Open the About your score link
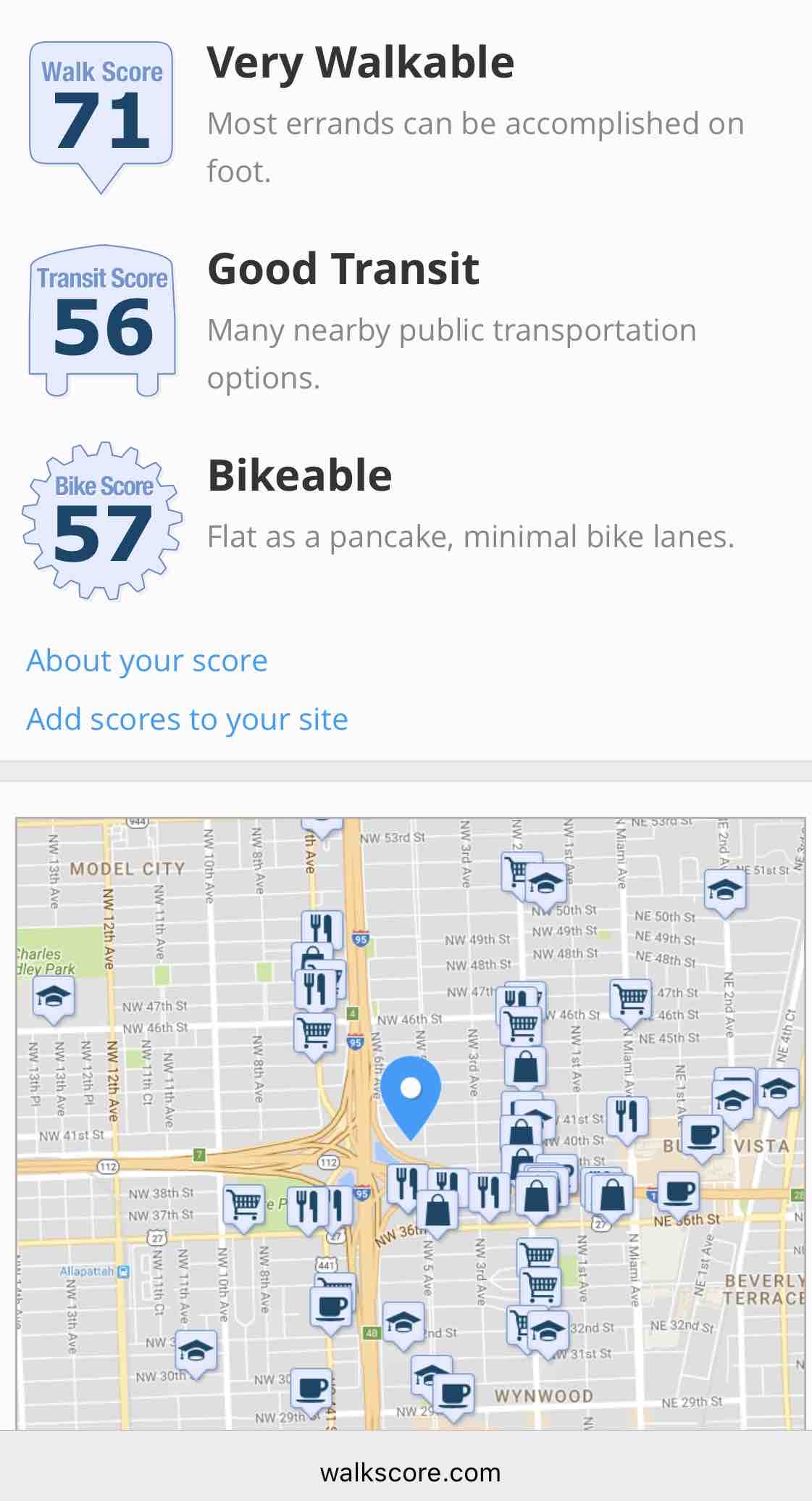This screenshot has height=1501, width=812. point(147,660)
